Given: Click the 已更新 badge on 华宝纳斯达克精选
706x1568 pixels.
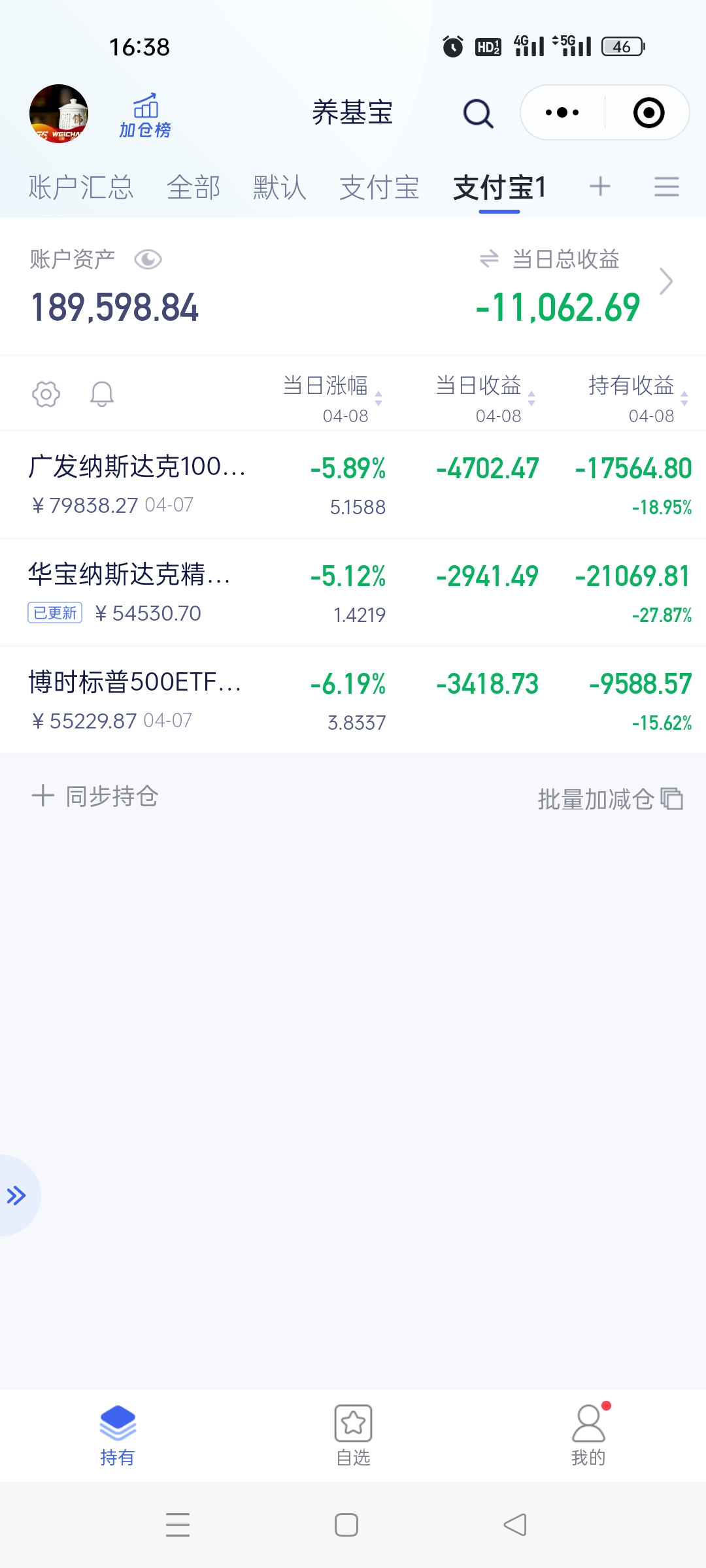Looking at the screenshot, I should click(x=54, y=613).
